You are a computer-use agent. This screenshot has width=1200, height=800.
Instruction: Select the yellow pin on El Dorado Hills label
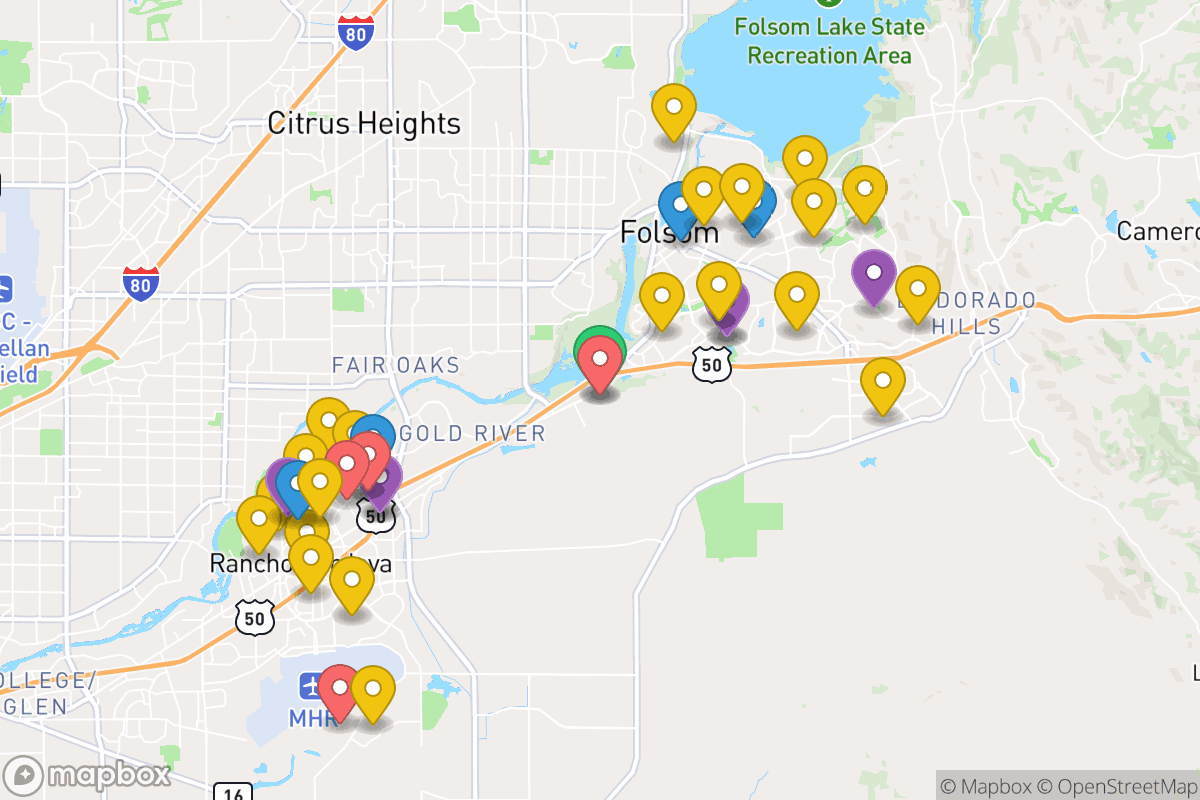coord(917,290)
